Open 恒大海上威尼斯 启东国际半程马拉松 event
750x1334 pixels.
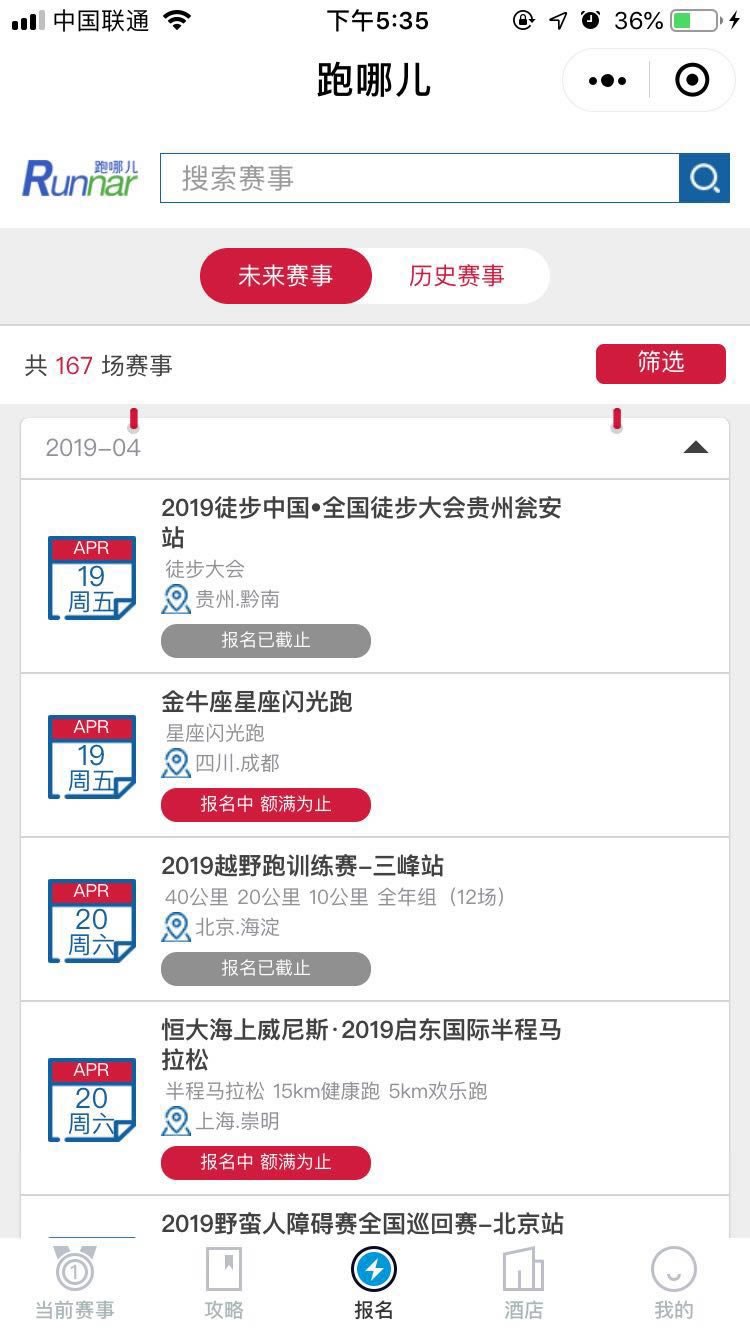[x=375, y=1098]
